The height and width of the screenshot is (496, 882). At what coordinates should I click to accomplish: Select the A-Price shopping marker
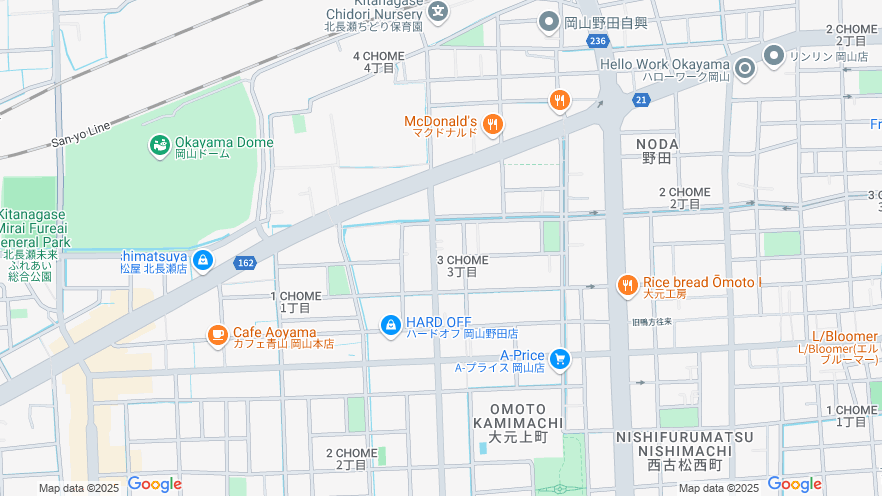point(560,358)
